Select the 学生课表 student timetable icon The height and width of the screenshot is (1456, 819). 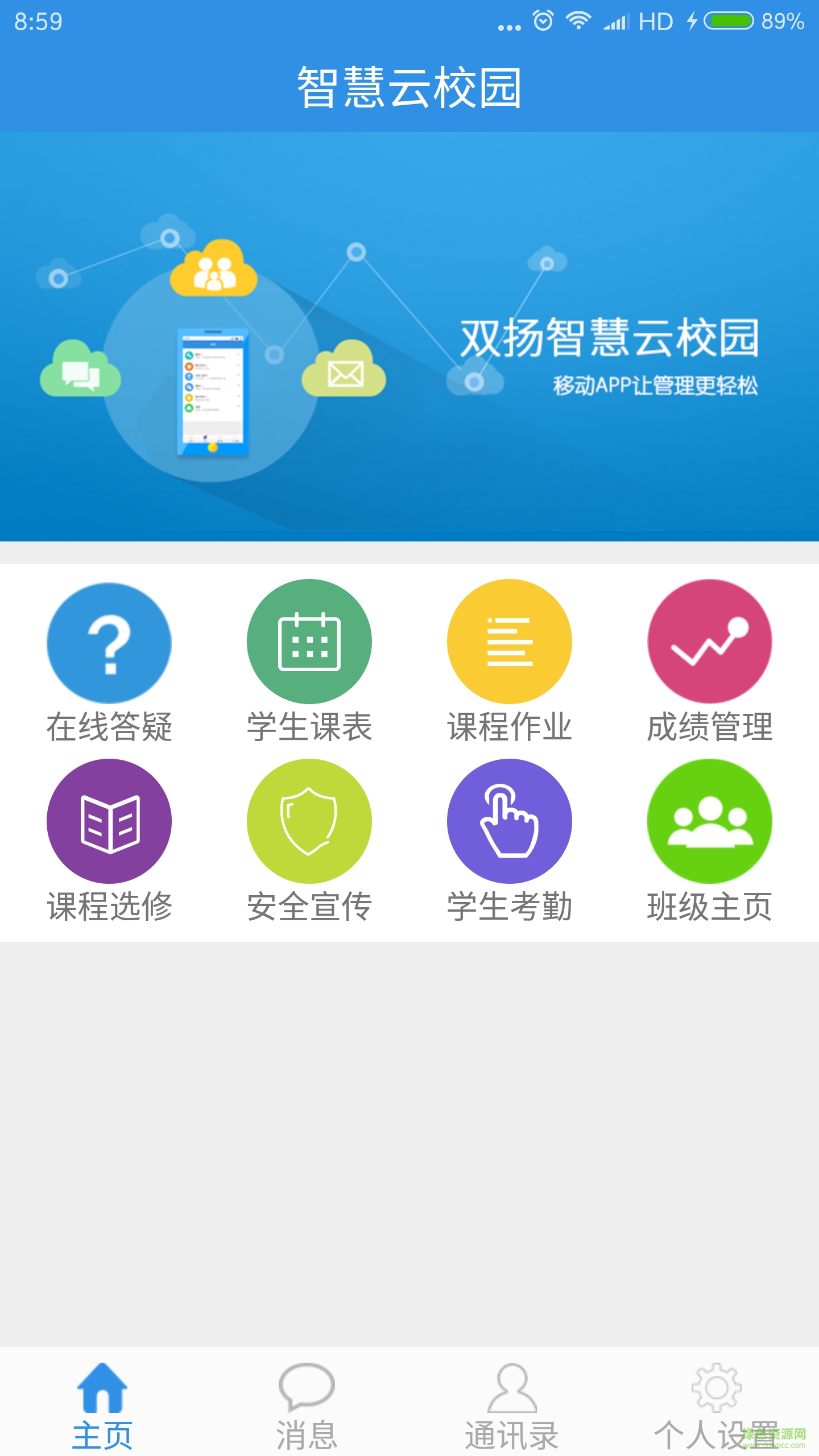click(x=309, y=642)
